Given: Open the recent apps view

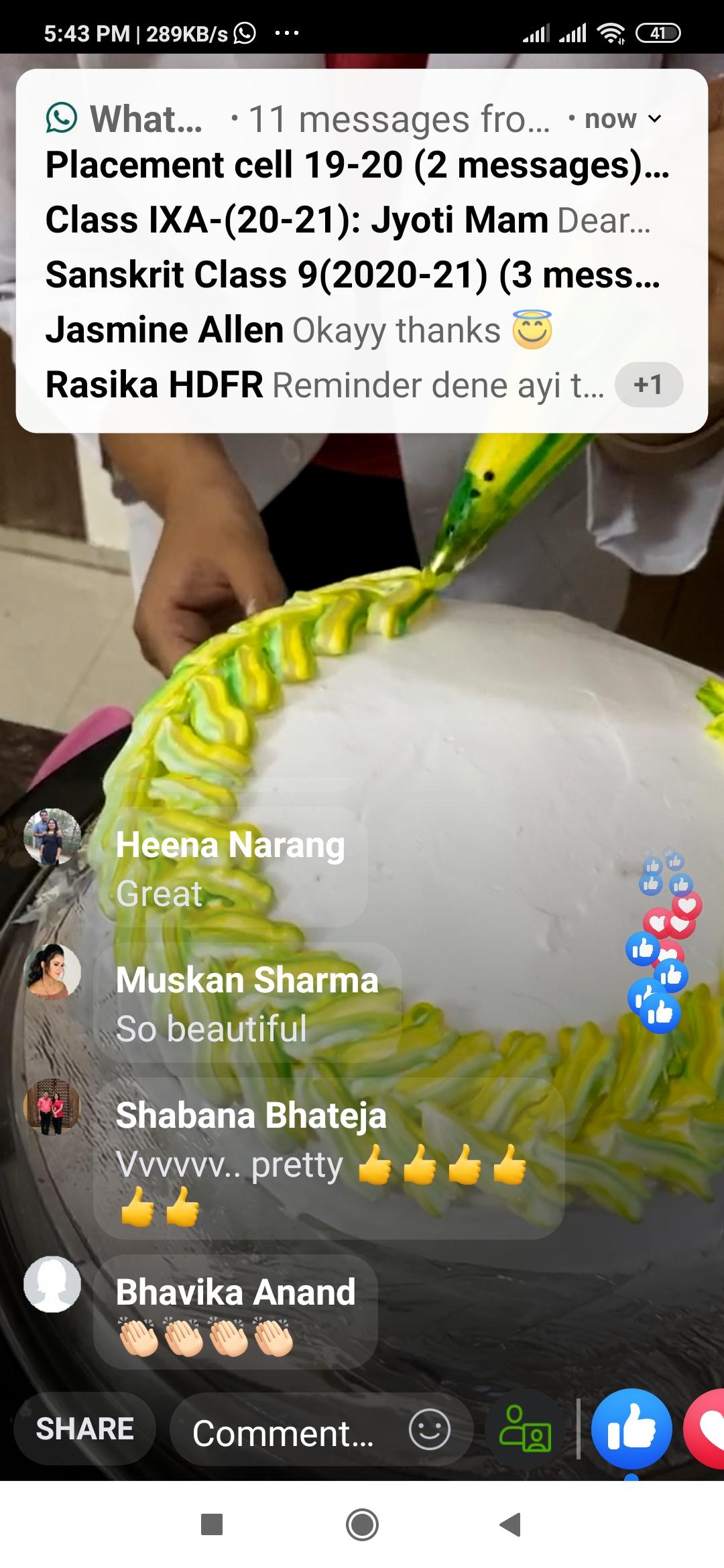Looking at the screenshot, I should tap(212, 1524).
